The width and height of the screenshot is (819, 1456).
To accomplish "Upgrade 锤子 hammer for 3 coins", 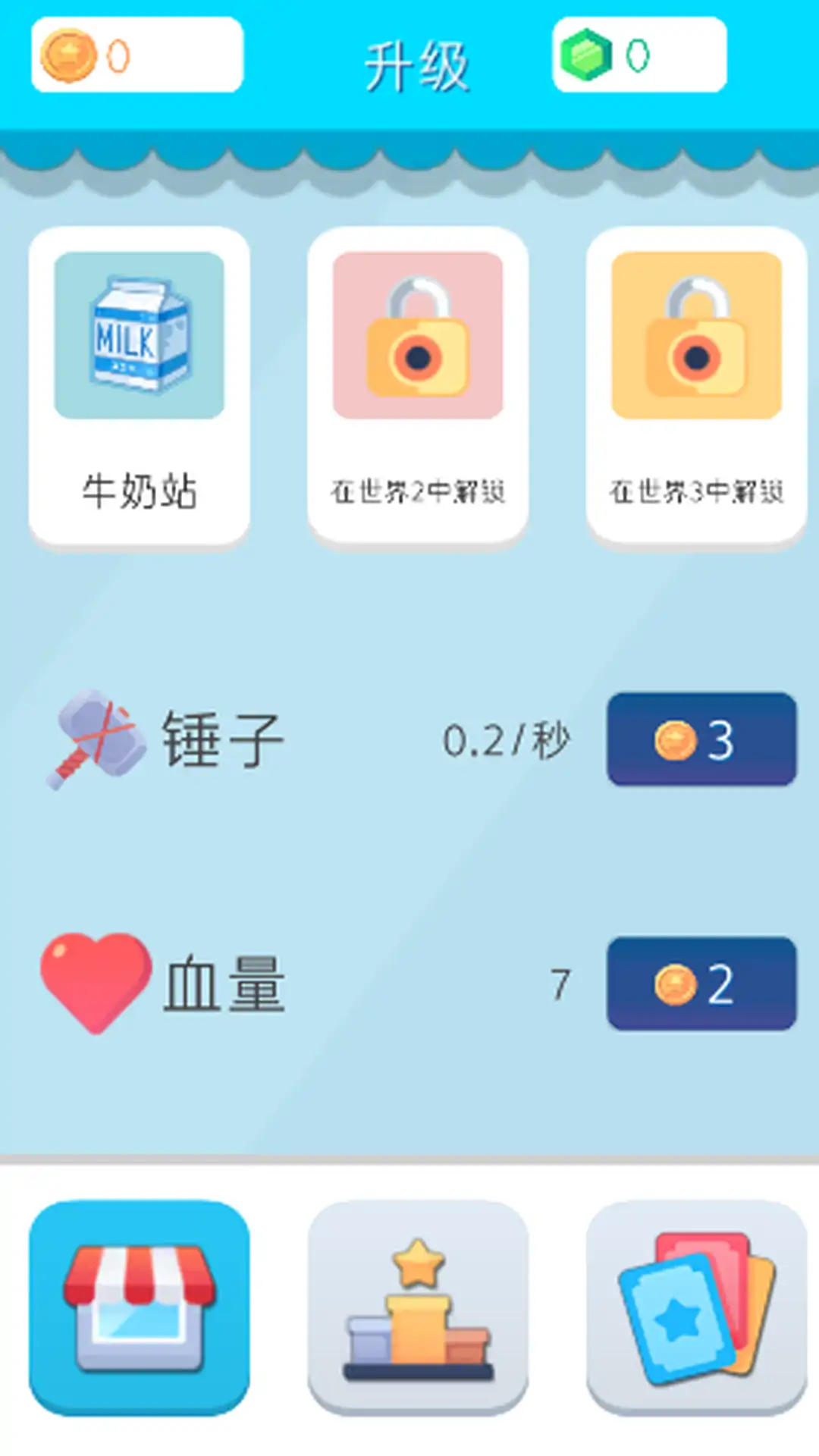I will (x=701, y=739).
